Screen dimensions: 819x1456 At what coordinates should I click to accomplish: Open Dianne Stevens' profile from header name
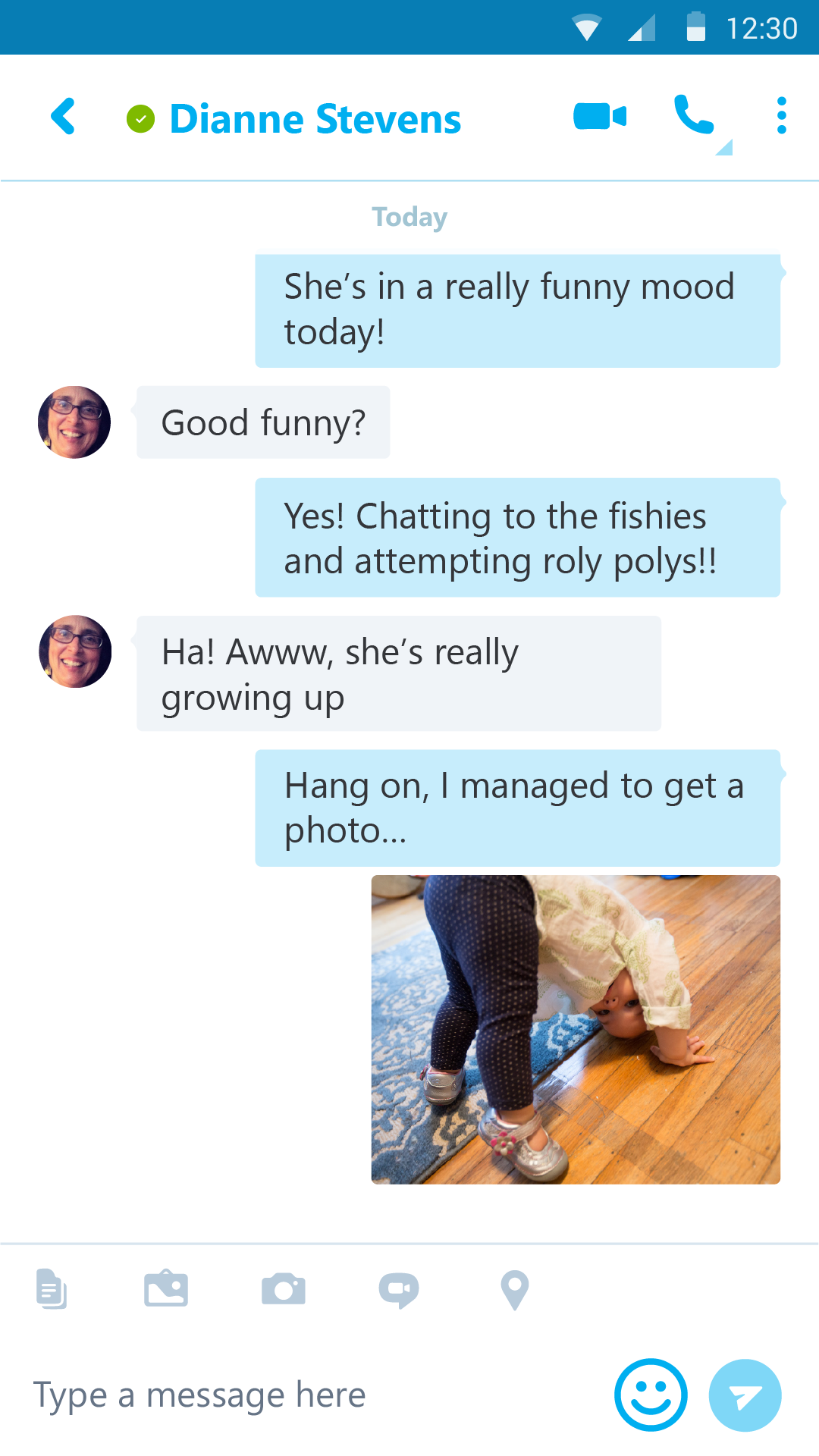point(315,119)
